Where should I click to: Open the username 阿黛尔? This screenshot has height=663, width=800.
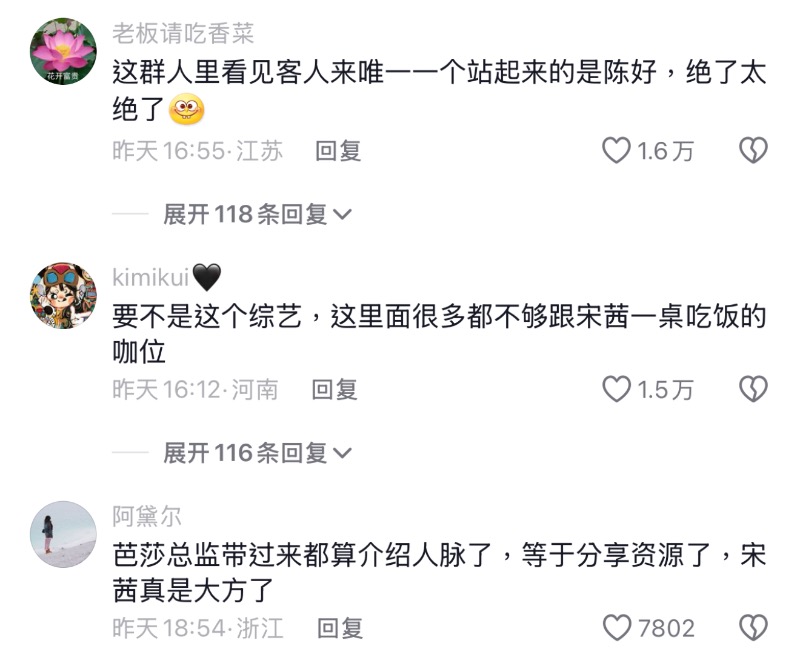147,516
